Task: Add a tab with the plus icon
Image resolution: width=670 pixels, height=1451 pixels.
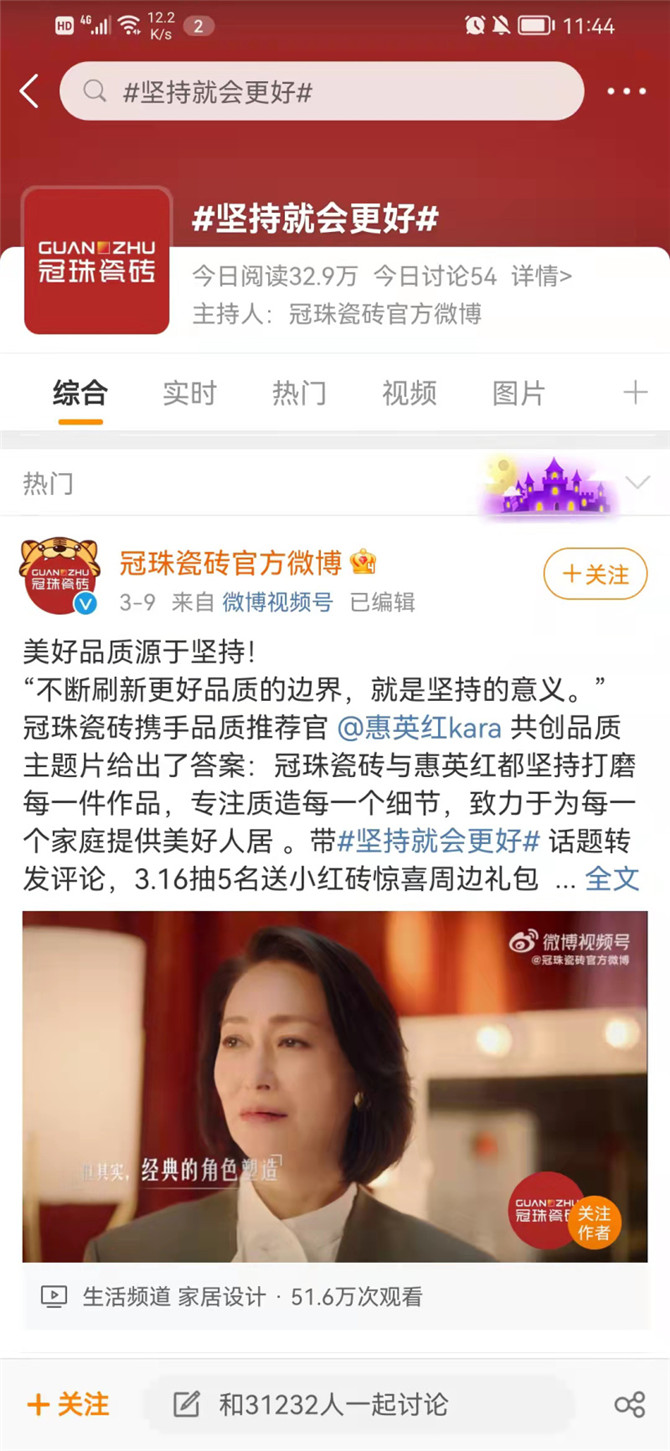Action: tap(635, 393)
